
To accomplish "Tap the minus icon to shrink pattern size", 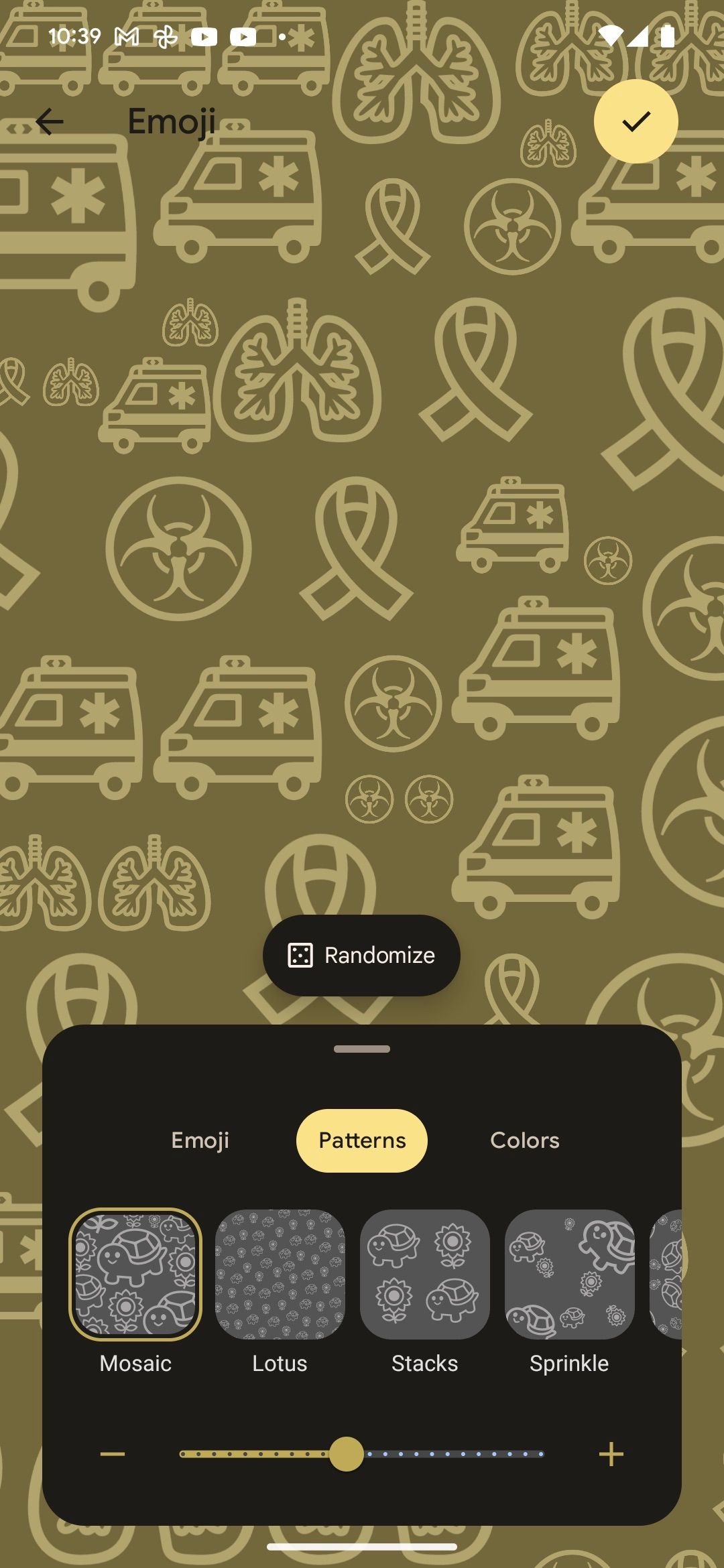I will coord(113,1453).
